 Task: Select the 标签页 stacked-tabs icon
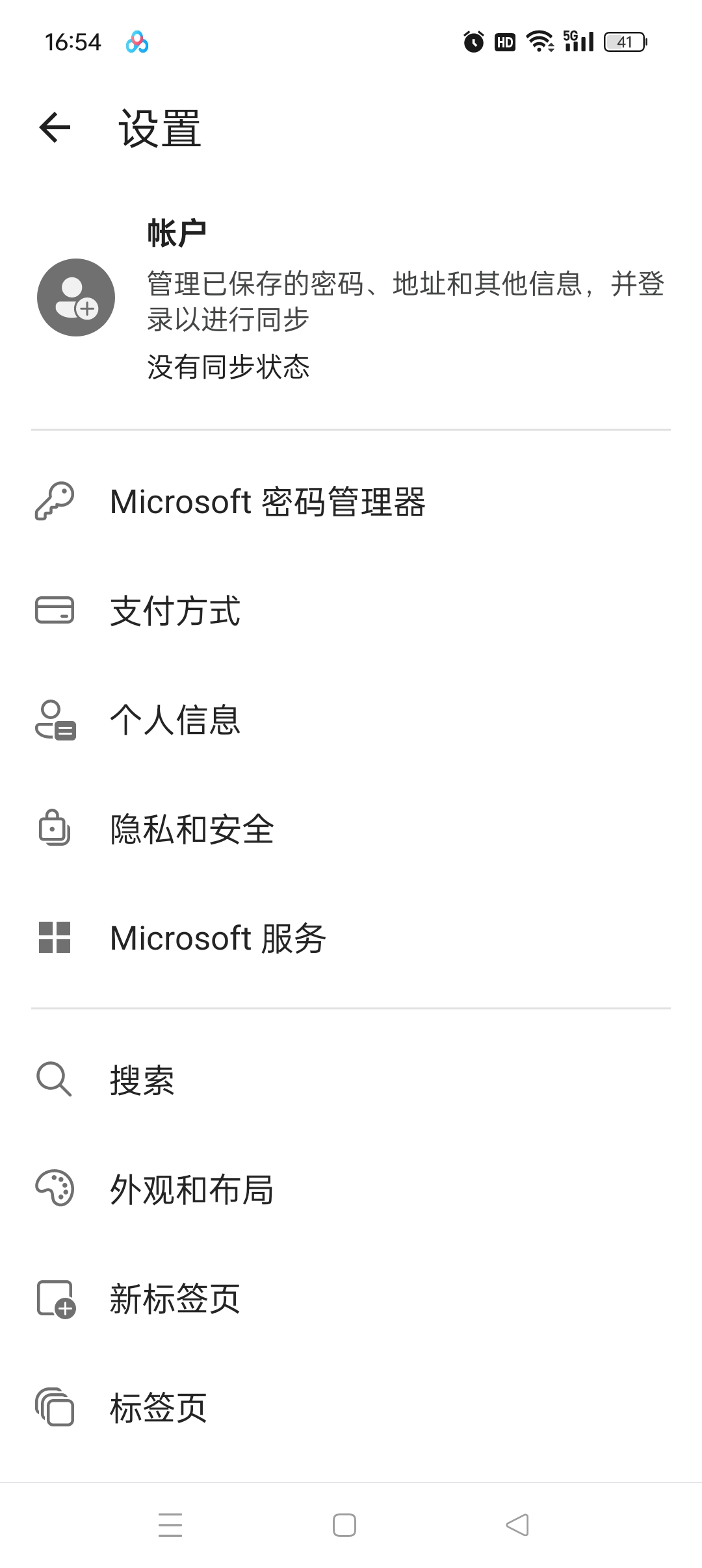55,1406
